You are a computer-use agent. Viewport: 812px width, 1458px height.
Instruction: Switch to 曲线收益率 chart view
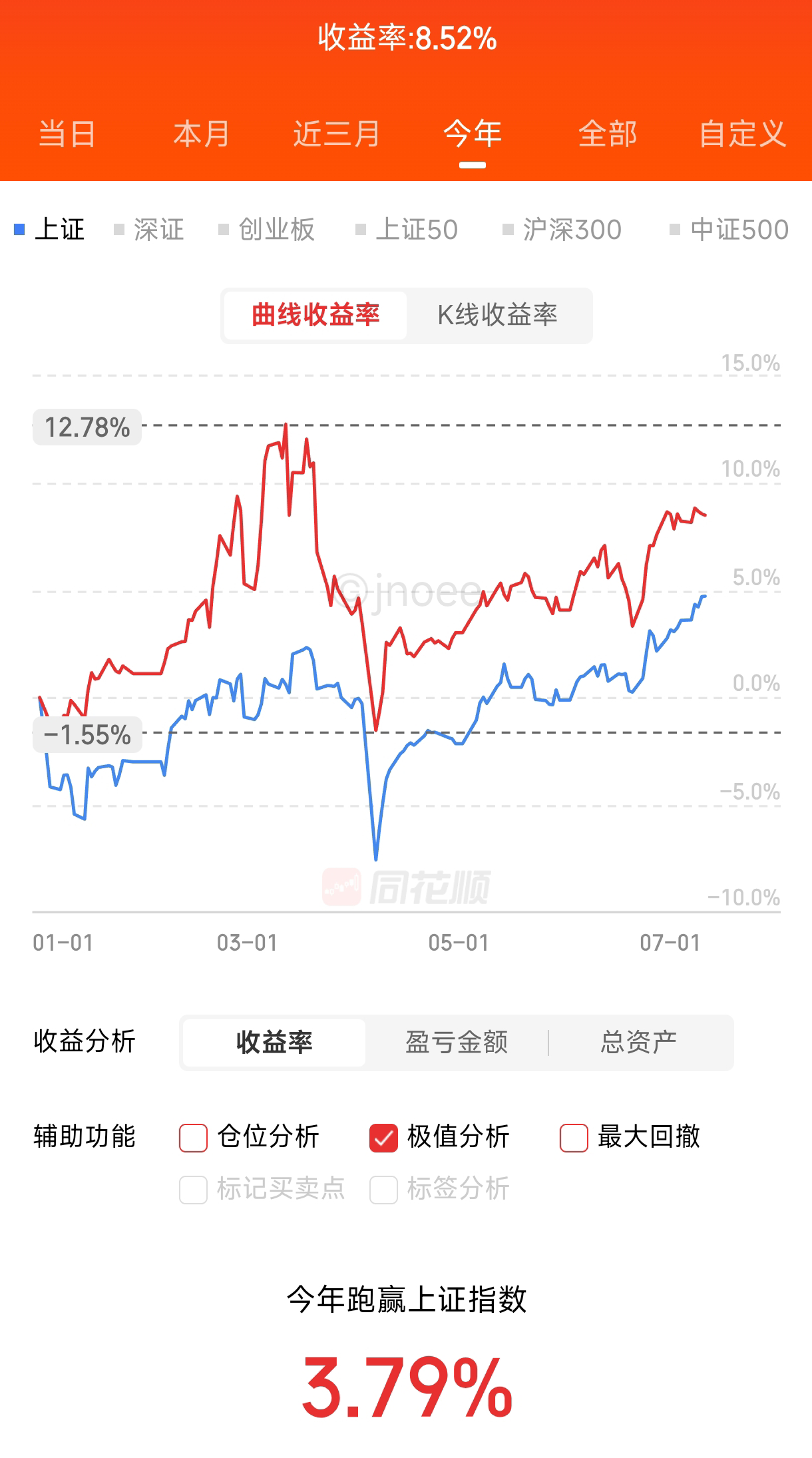(315, 316)
